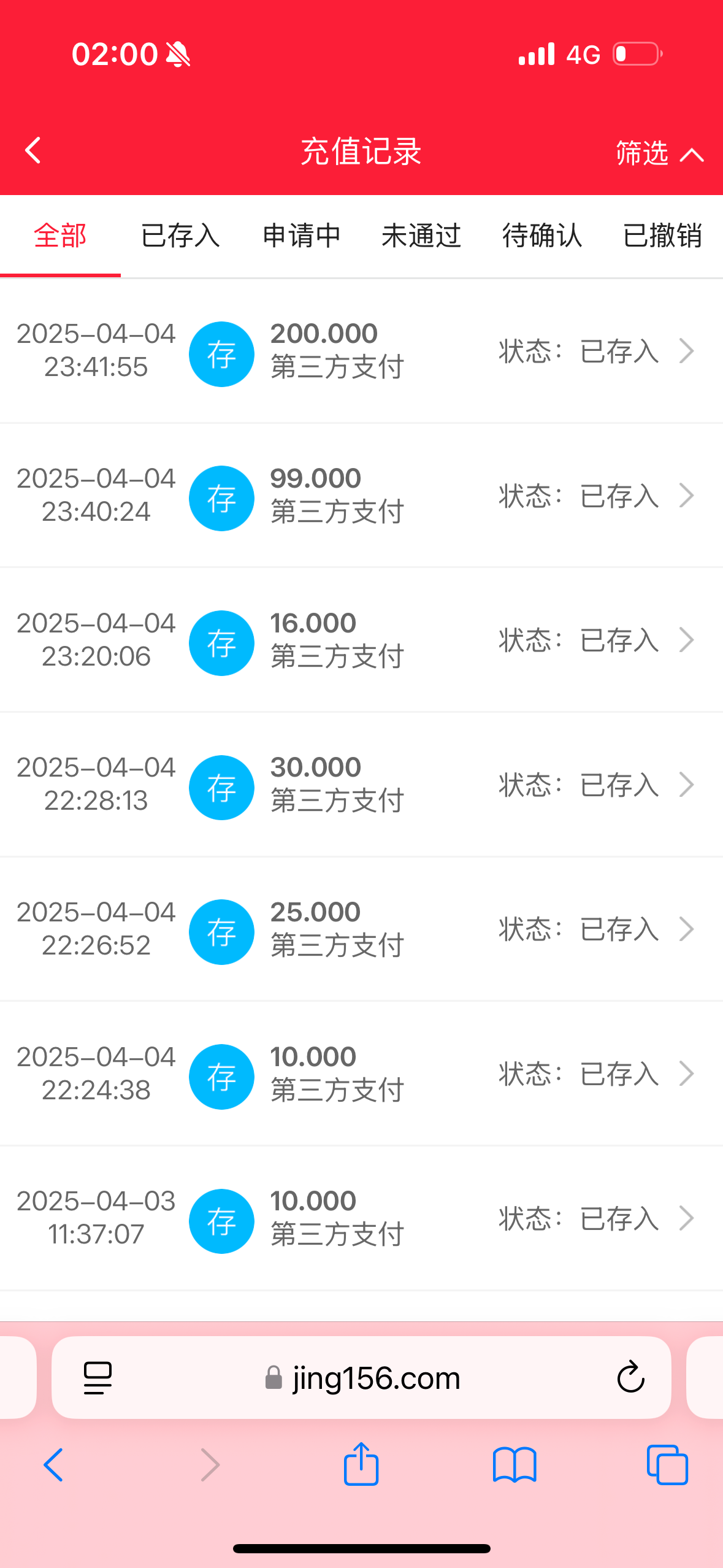Switch to the 已撤销 tab
The image size is (723, 1568).
point(662,236)
